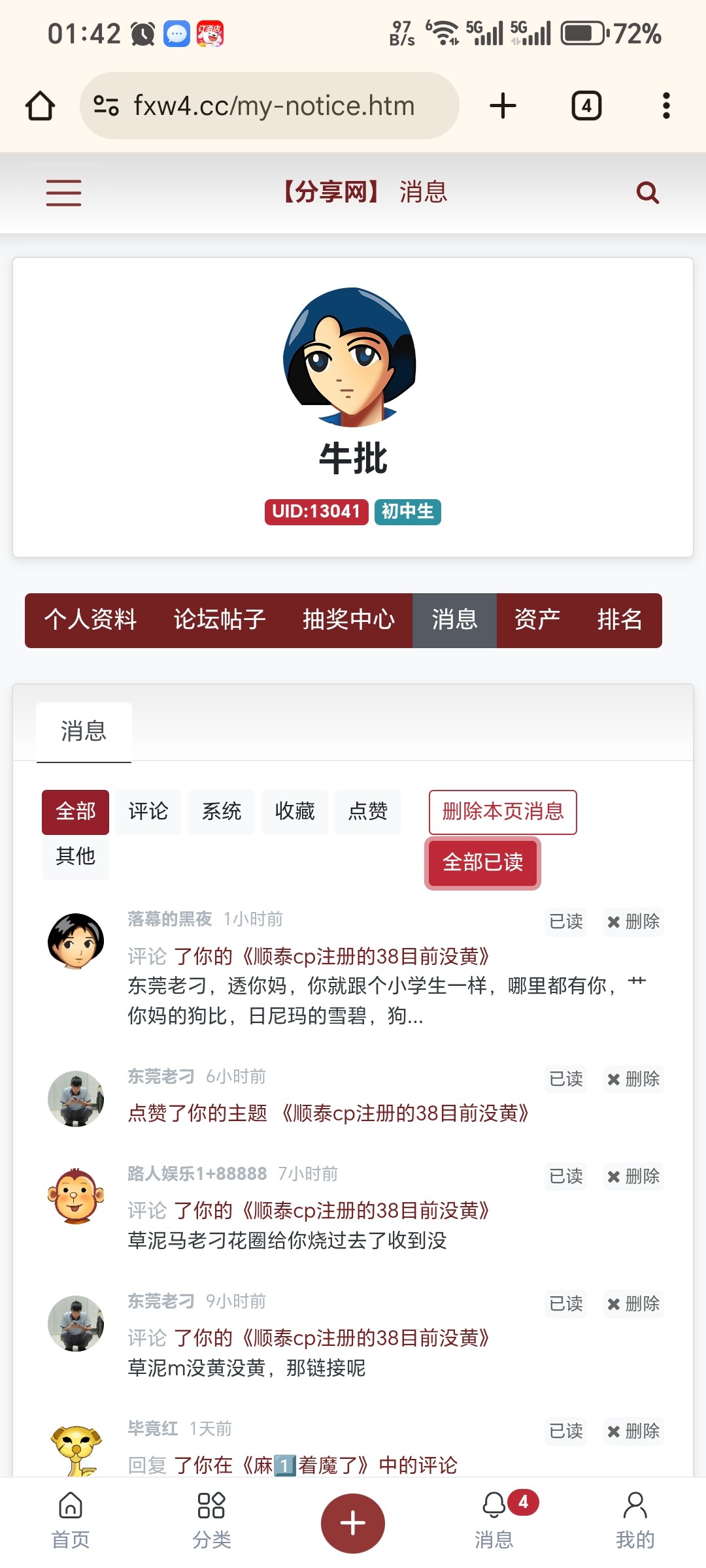
Task: Open 我的 bottom tab
Action: 634,1521
